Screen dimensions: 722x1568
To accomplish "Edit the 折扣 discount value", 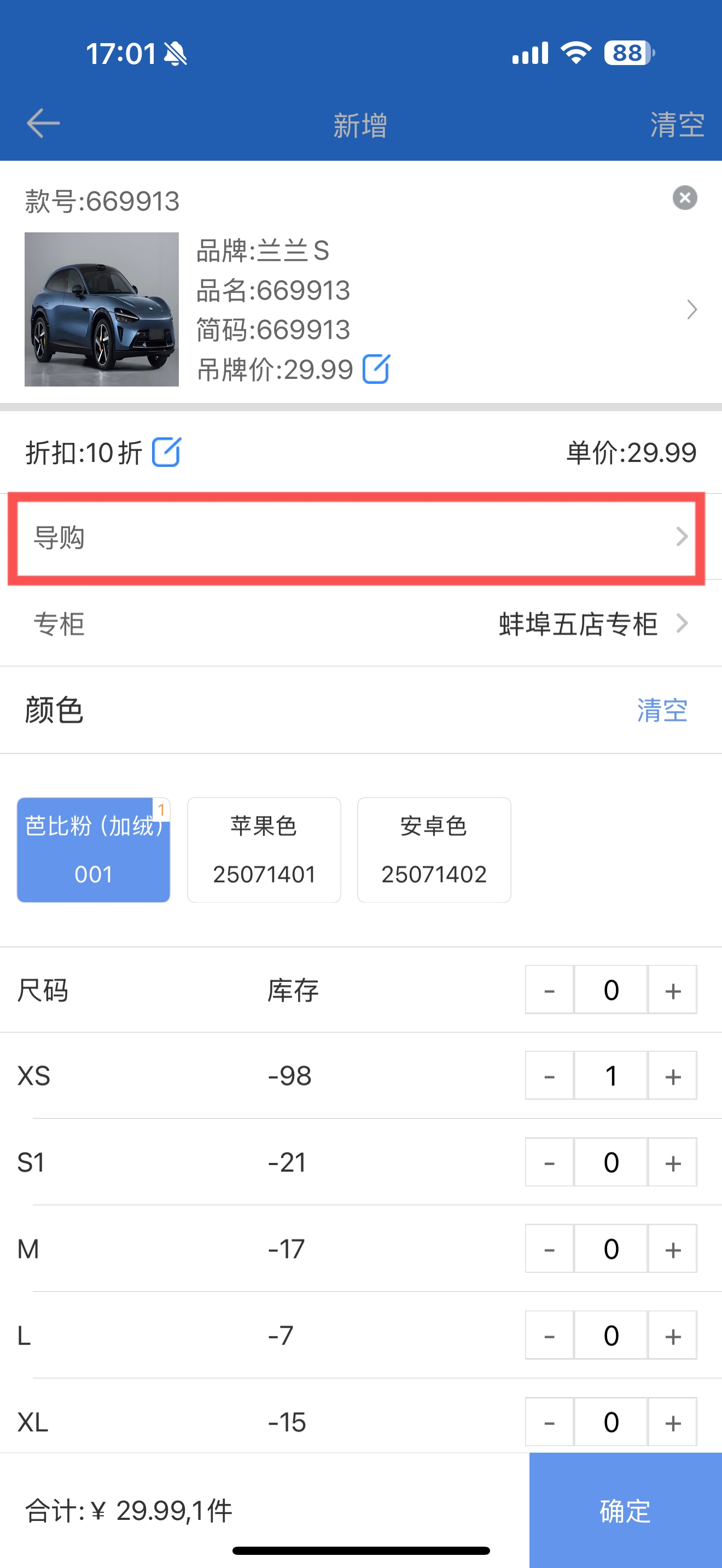I will tap(166, 452).
